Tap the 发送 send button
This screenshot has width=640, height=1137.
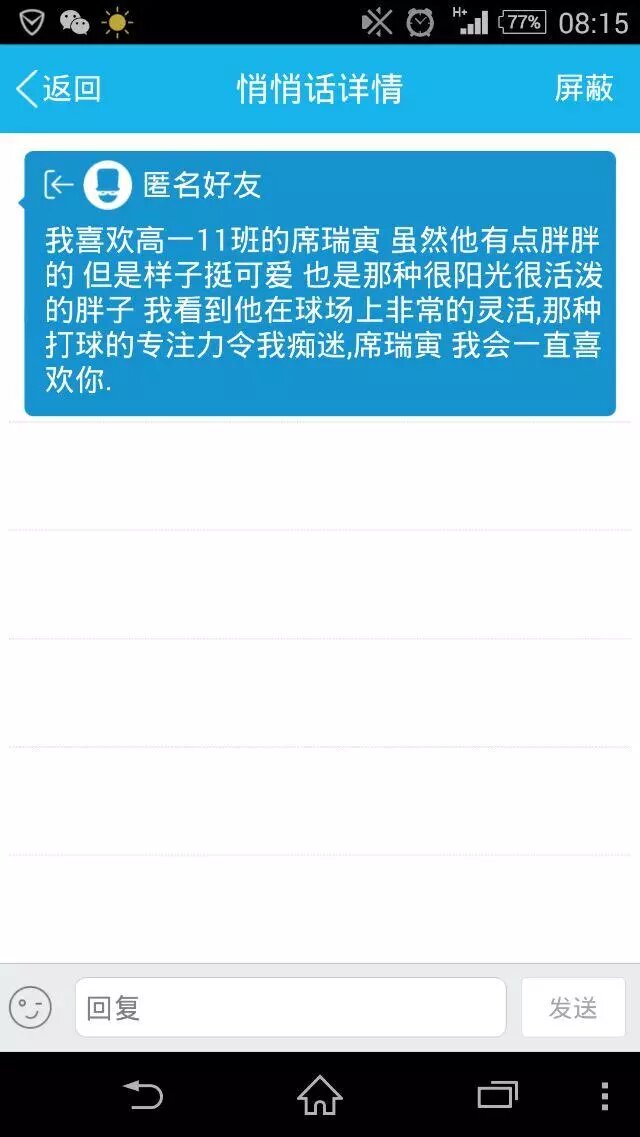tap(573, 1007)
